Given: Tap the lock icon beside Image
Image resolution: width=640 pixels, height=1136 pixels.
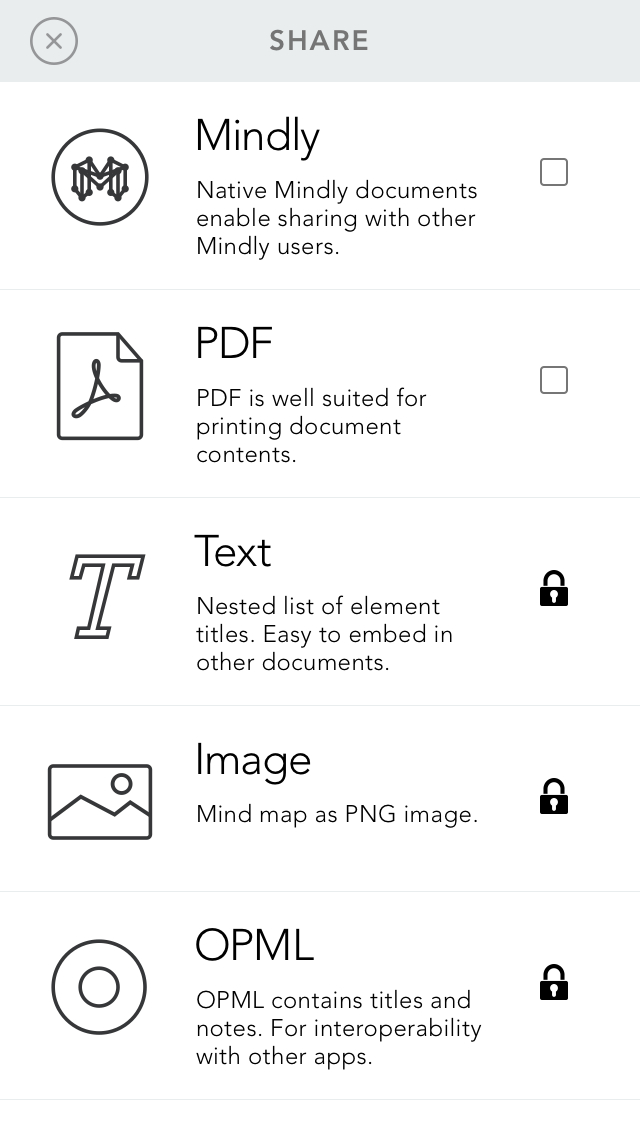Looking at the screenshot, I should [554, 796].
